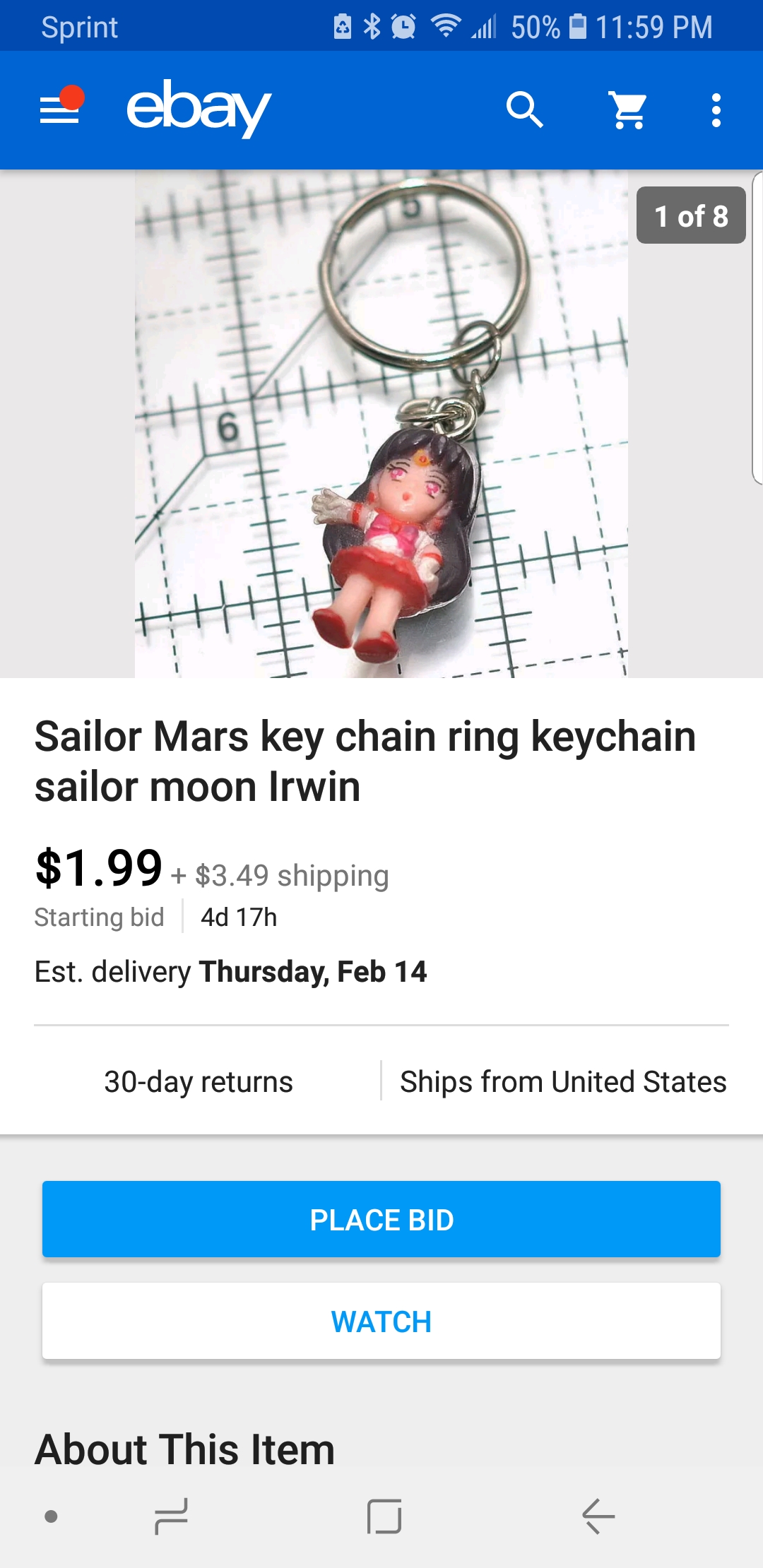Open the hamburger navigation menu
Image resolution: width=763 pixels, height=1568 pixels.
[60, 109]
